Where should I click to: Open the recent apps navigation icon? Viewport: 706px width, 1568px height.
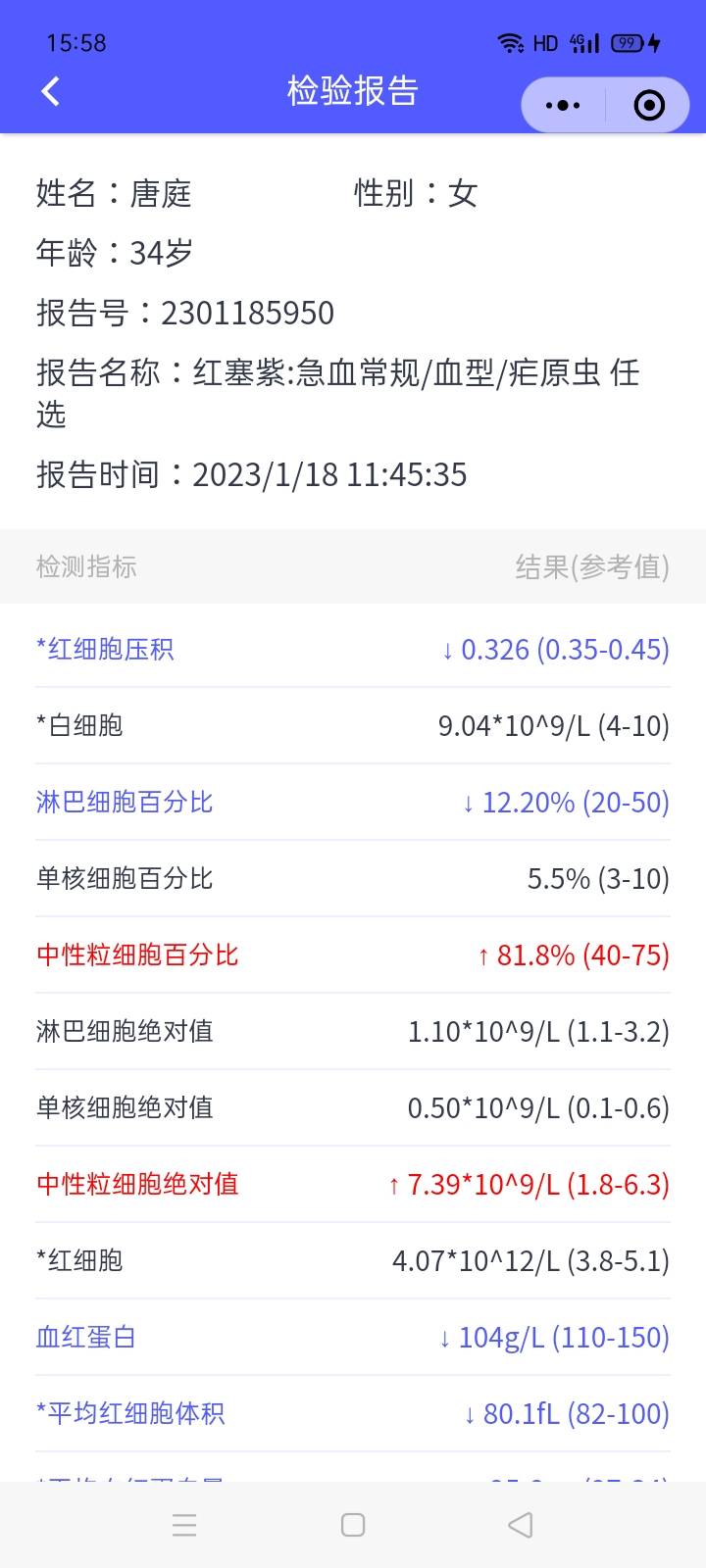(x=184, y=1525)
